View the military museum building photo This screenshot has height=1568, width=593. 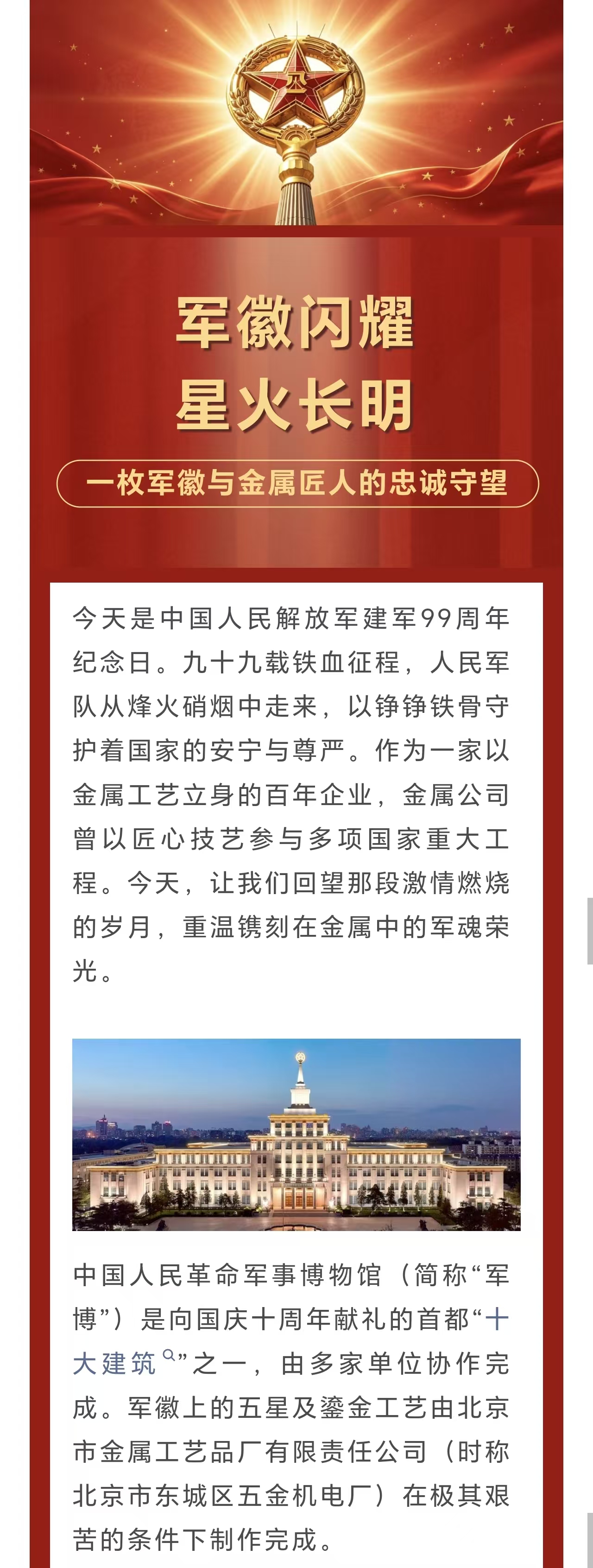coord(296,1135)
